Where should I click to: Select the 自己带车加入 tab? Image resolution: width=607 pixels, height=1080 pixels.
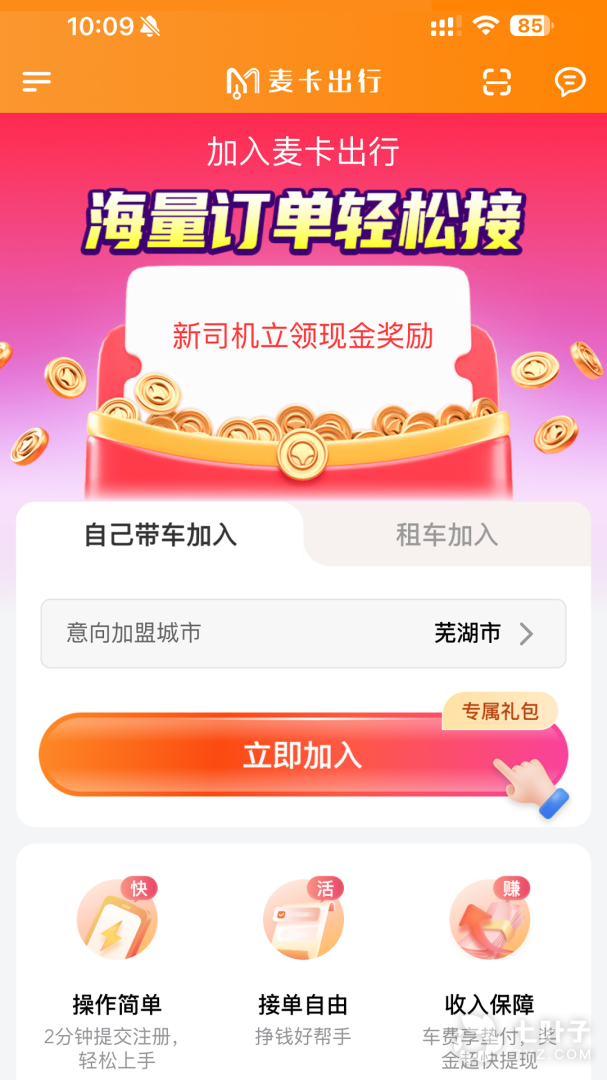coord(160,535)
